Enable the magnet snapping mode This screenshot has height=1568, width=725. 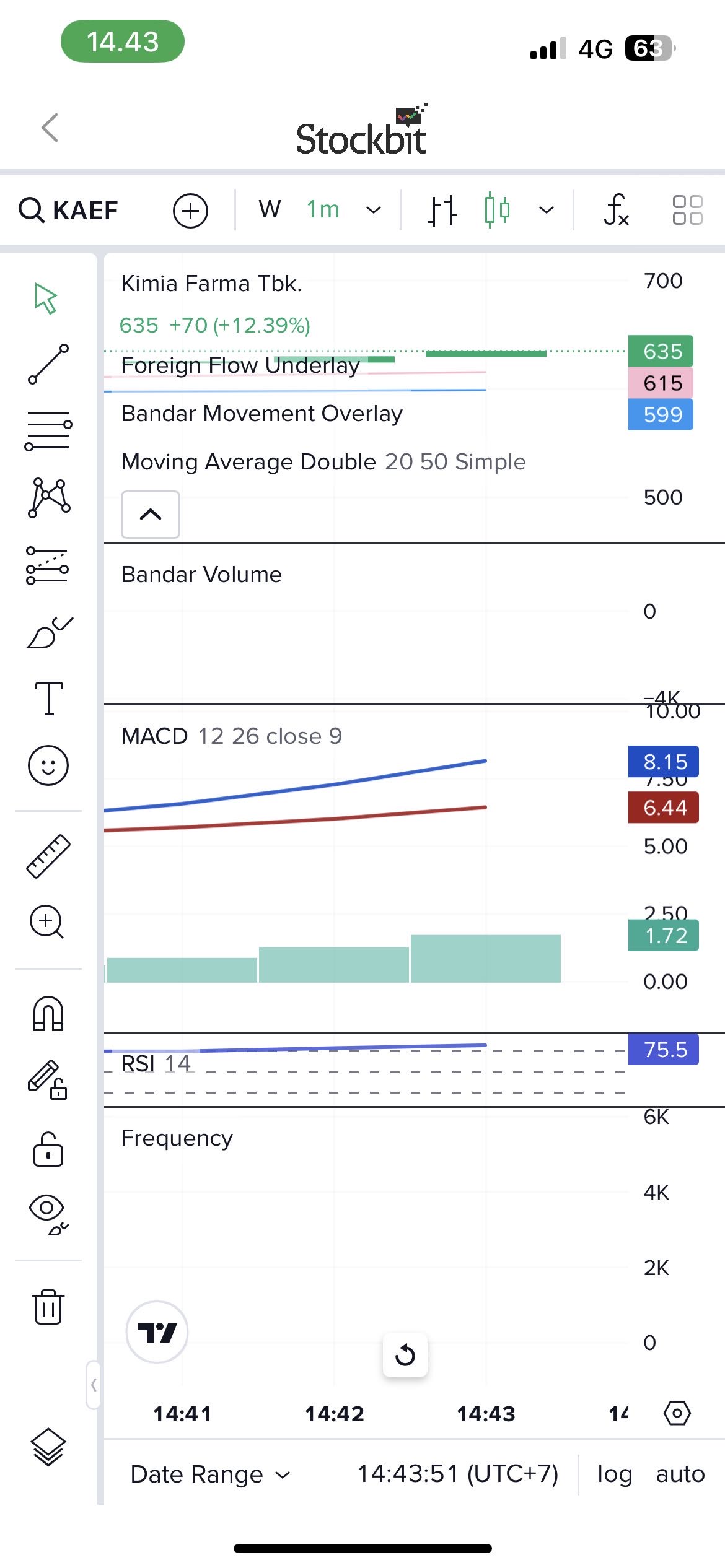[x=48, y=1014]
